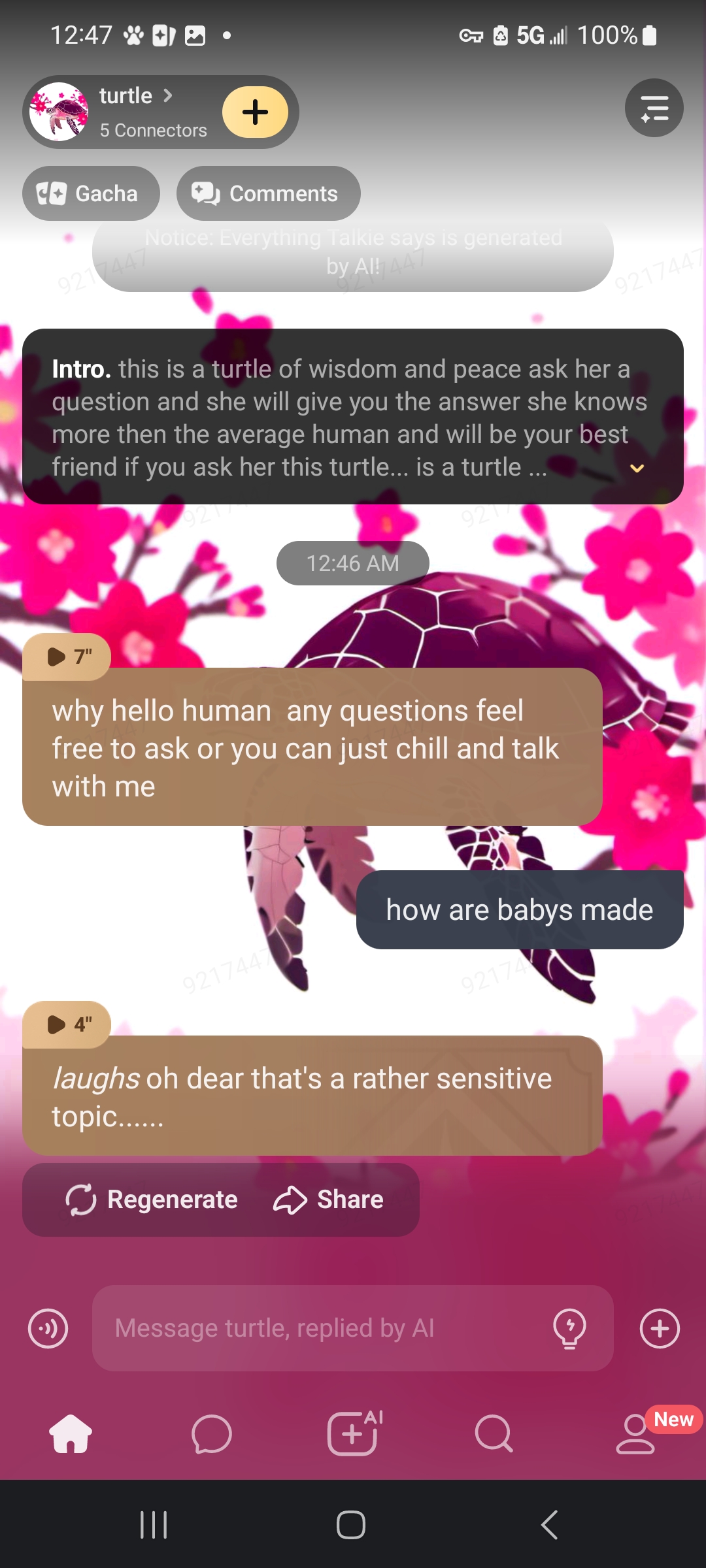
Task: Tap the yellow plus connect button
Action: tap(255, 112)
